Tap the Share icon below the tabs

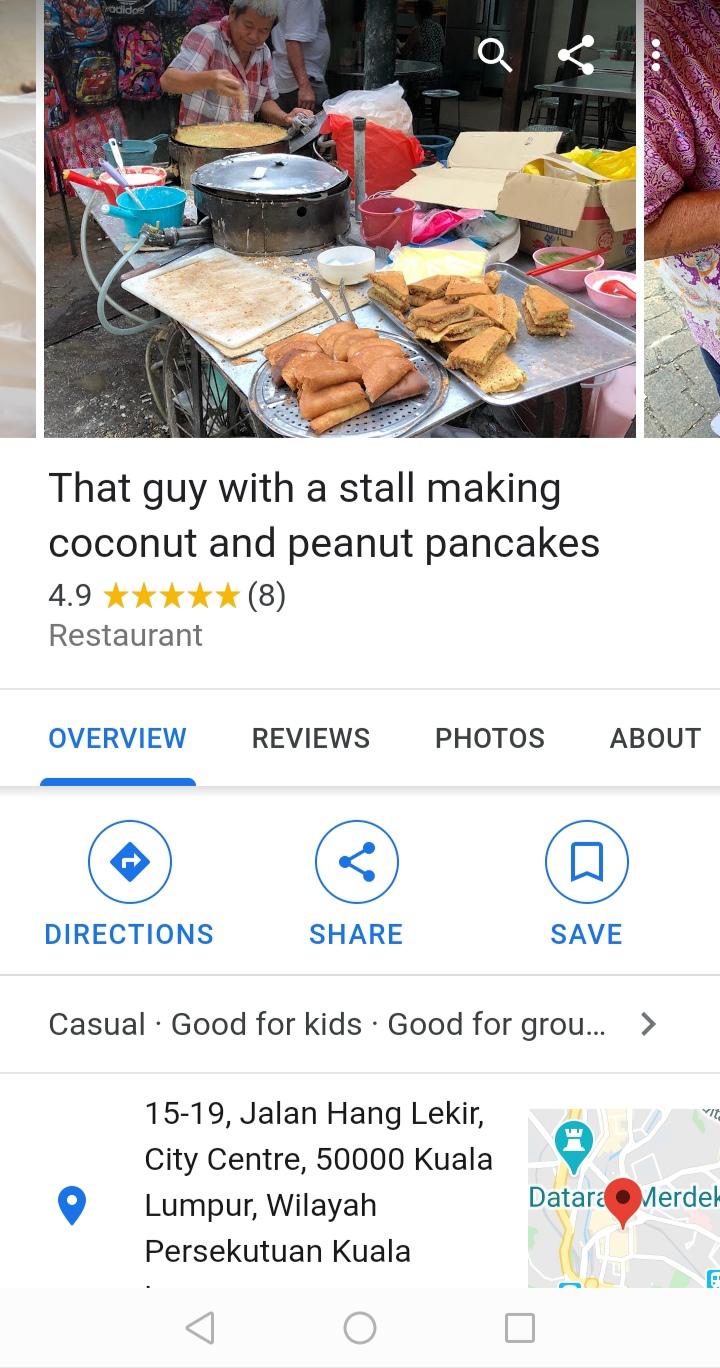tap(357, 861)
